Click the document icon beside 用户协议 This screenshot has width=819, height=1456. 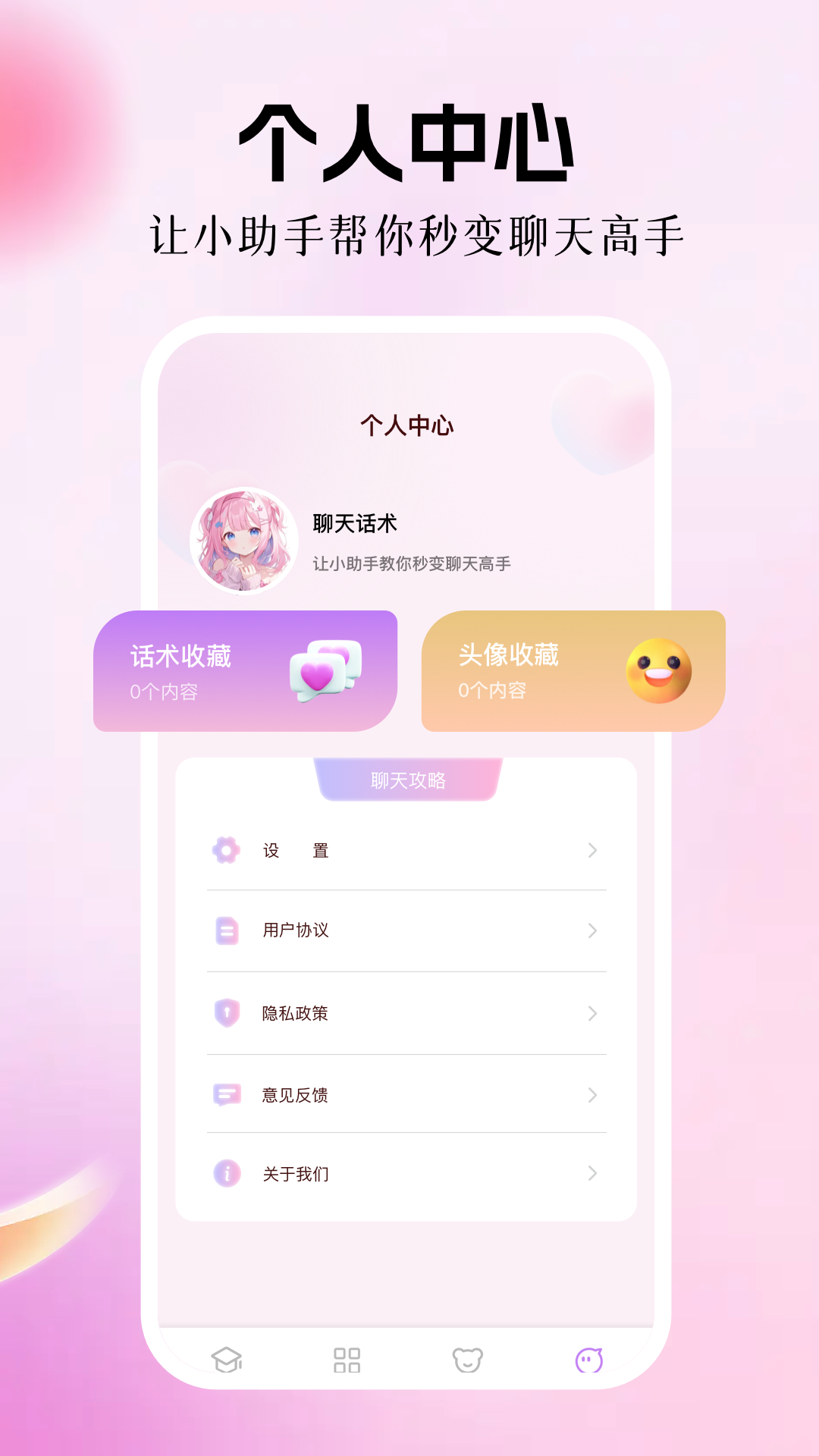[227, 931]
